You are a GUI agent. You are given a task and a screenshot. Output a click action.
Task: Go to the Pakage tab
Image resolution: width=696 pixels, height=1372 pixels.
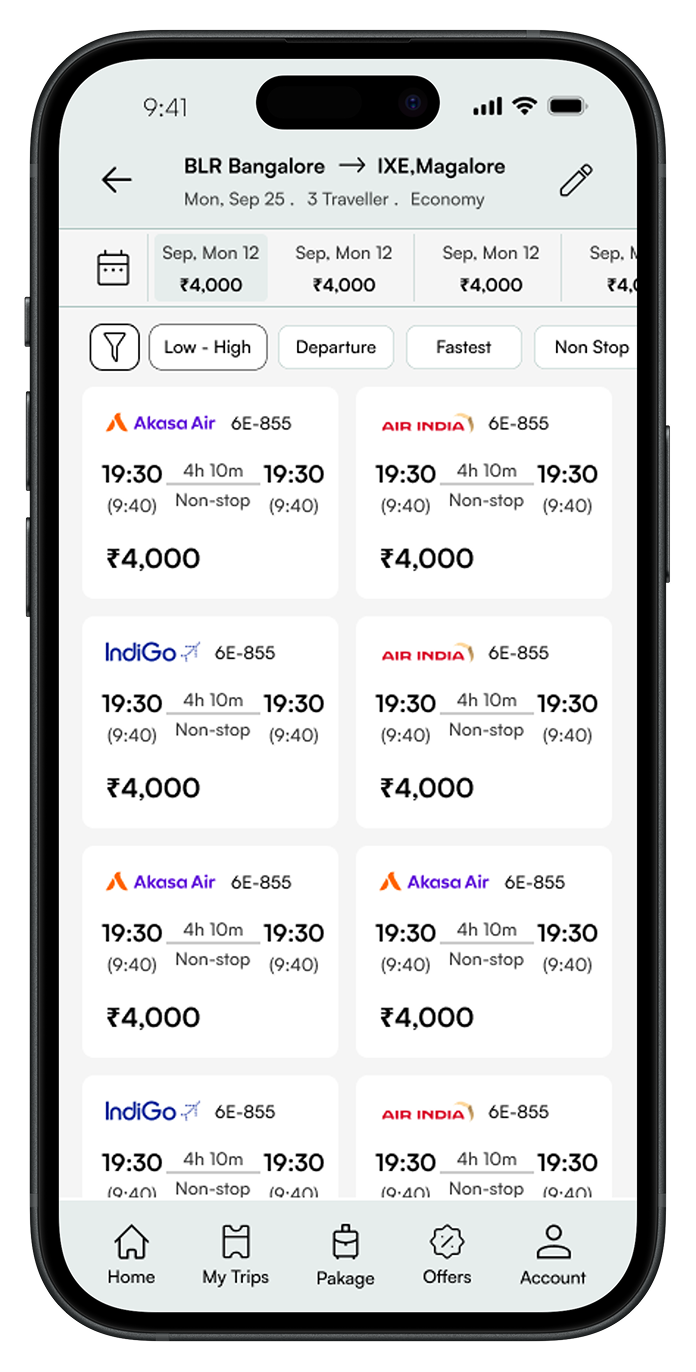tap(345, 1256)
